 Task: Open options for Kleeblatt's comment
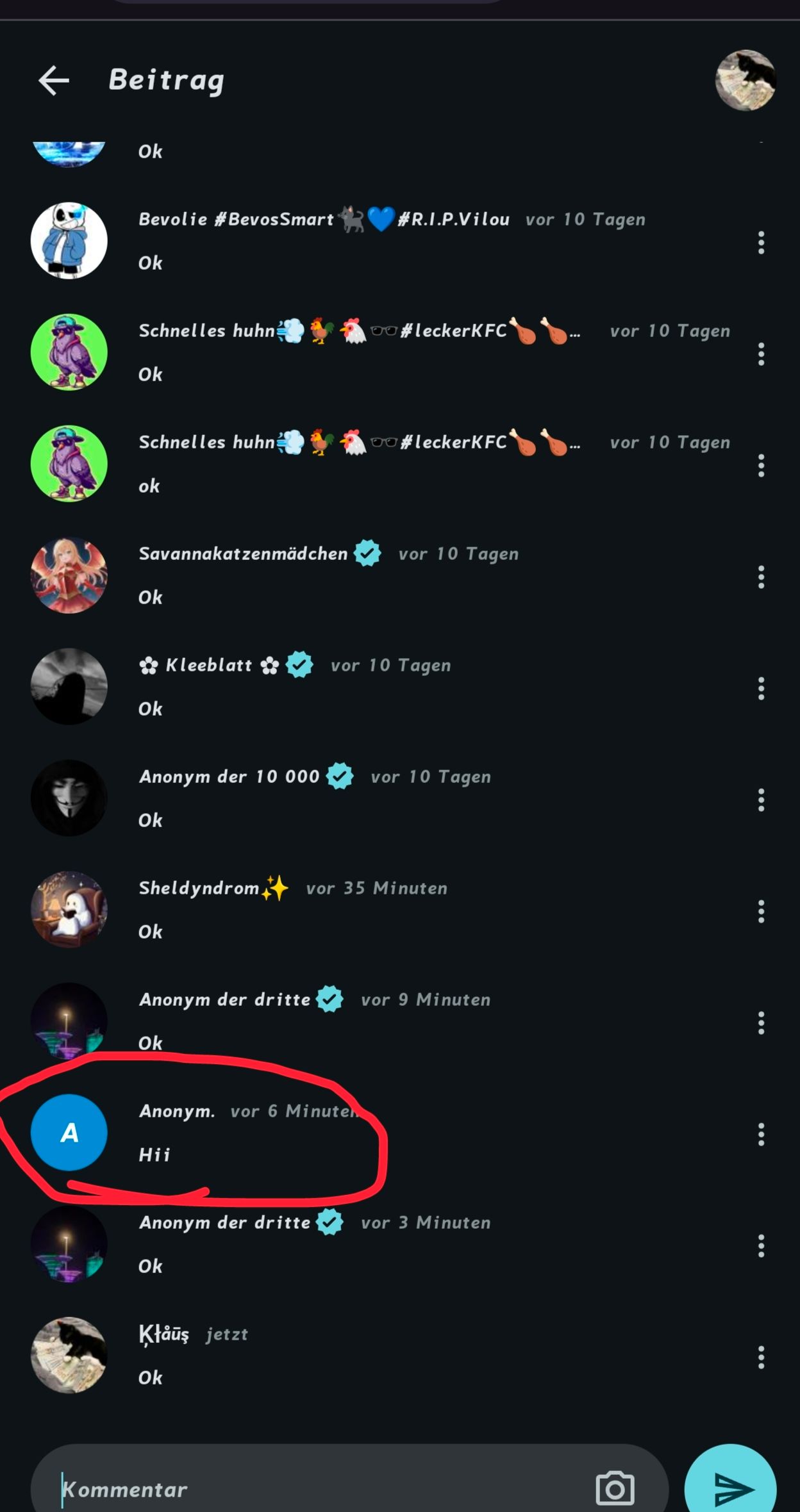(x=761, y=689)
